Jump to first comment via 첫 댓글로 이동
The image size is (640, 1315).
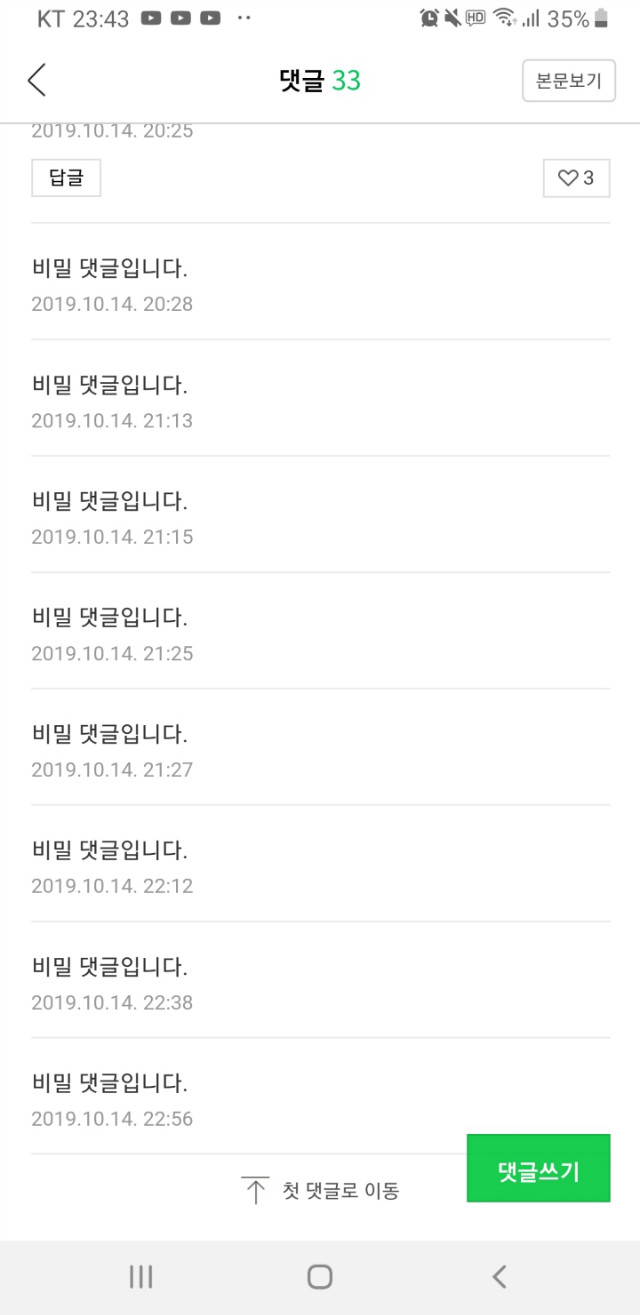(320, 1190)
